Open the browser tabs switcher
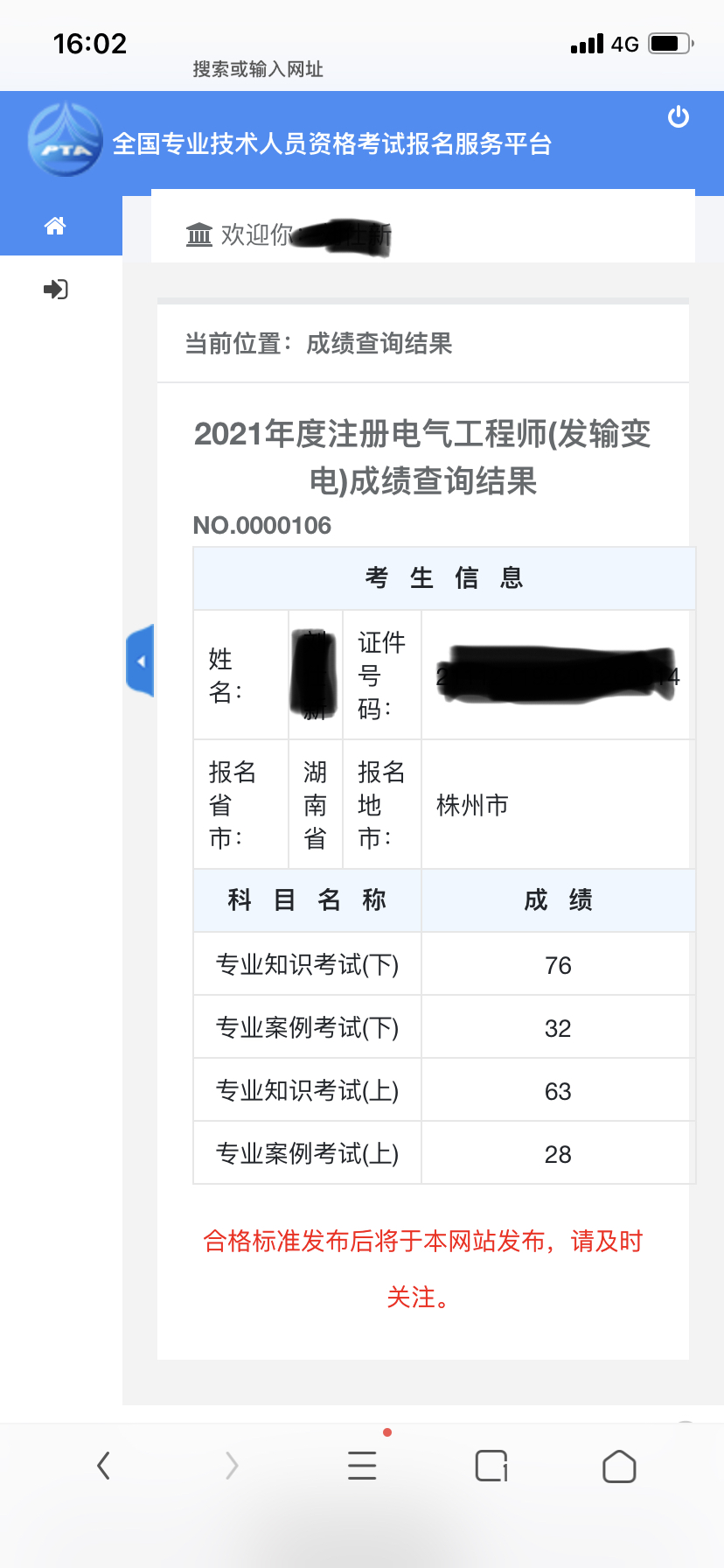The image size is (724, 1568). point(491,1466)
